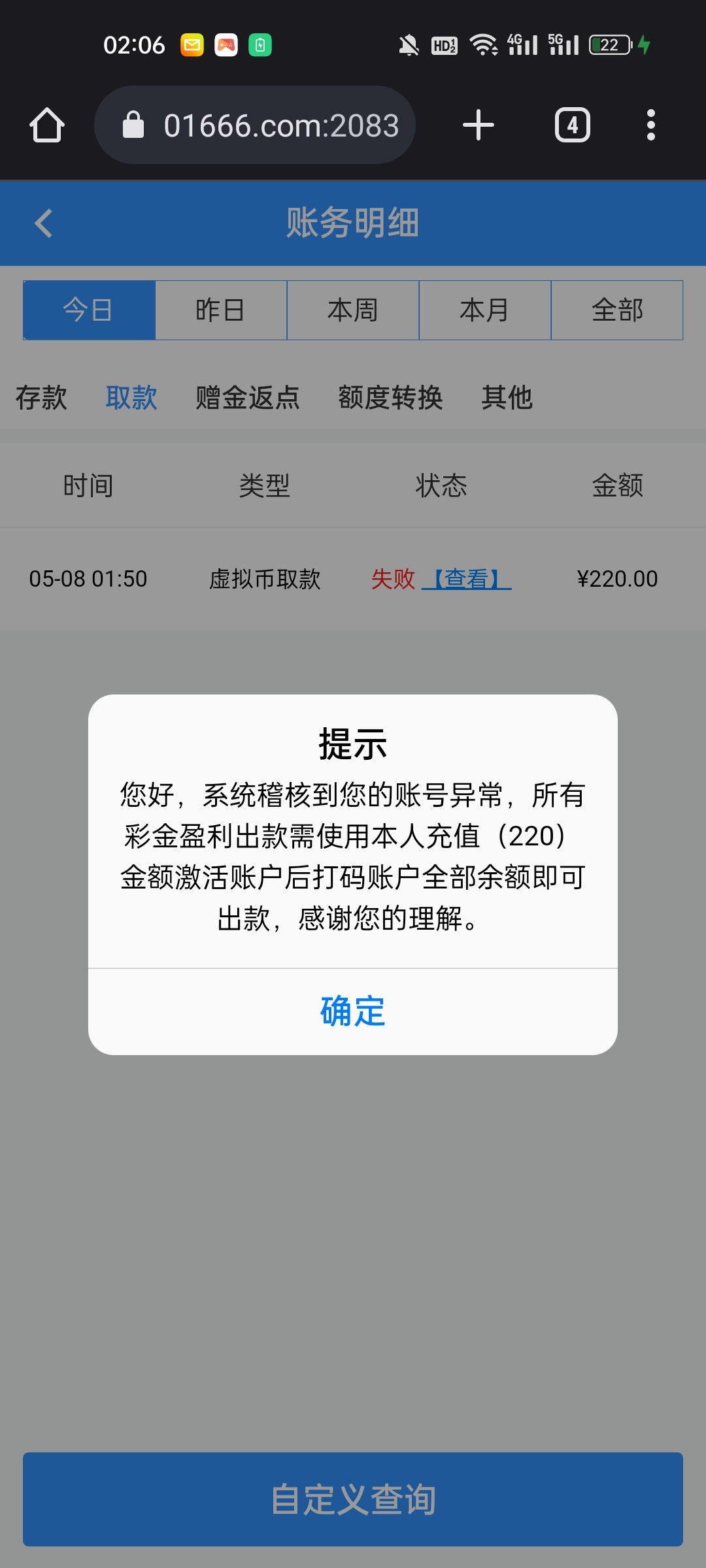Screen dimensions: 706x1568
Task: Show 全部 records
Action: [617, 310]
